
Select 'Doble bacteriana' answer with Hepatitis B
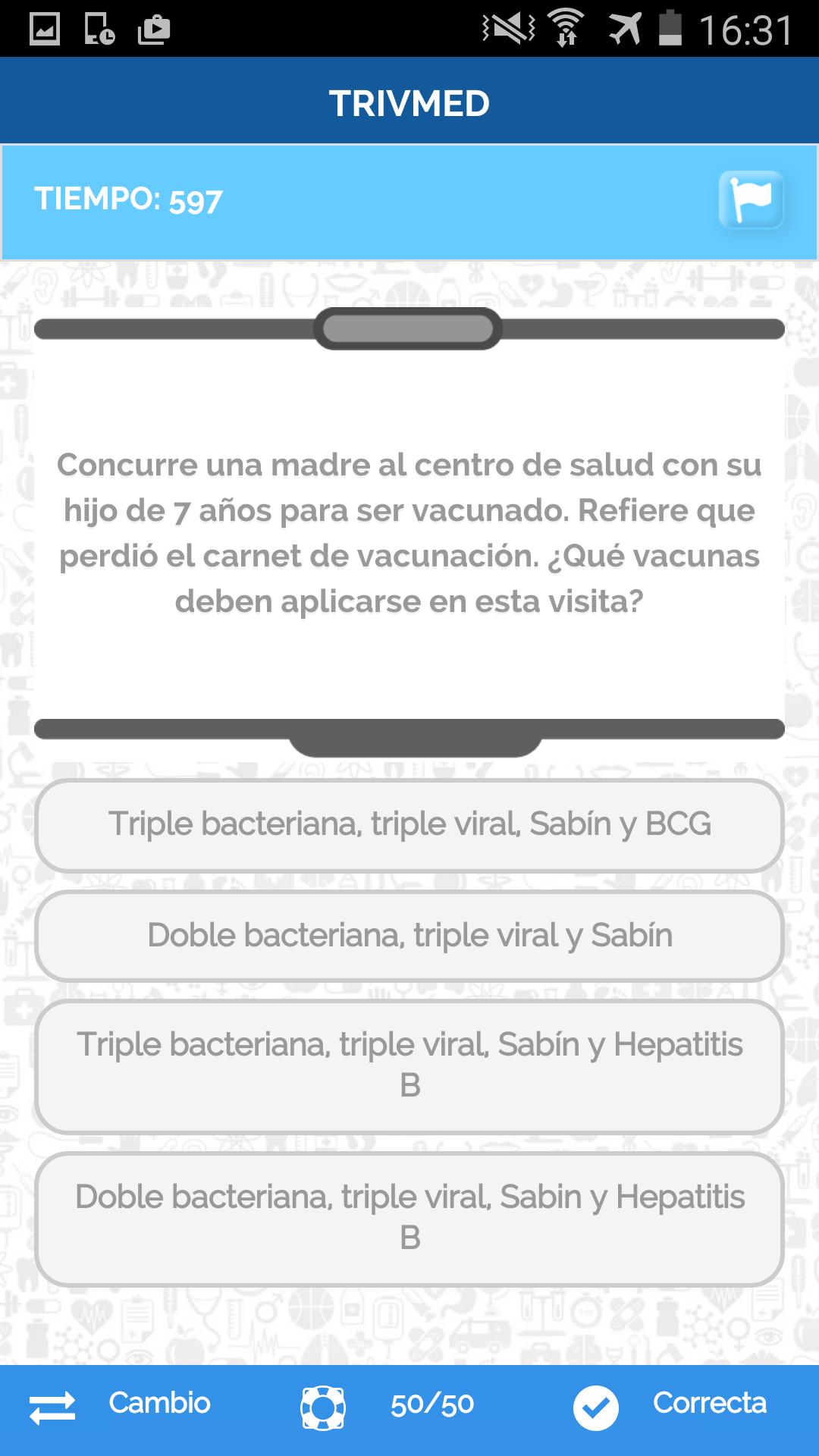(x=409, y=1218)
